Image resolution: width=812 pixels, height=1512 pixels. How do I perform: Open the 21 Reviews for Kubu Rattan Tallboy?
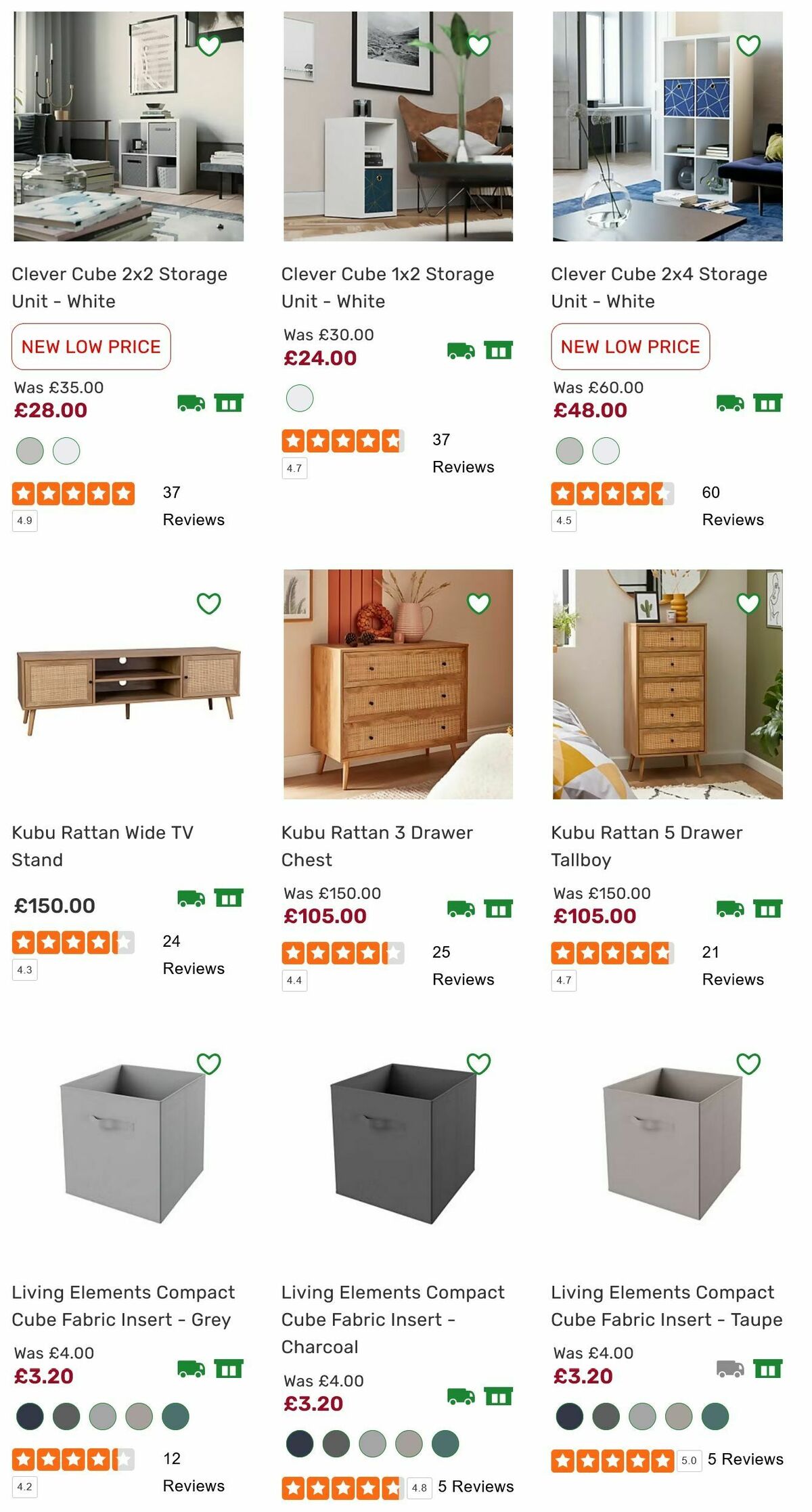(732, 966)
